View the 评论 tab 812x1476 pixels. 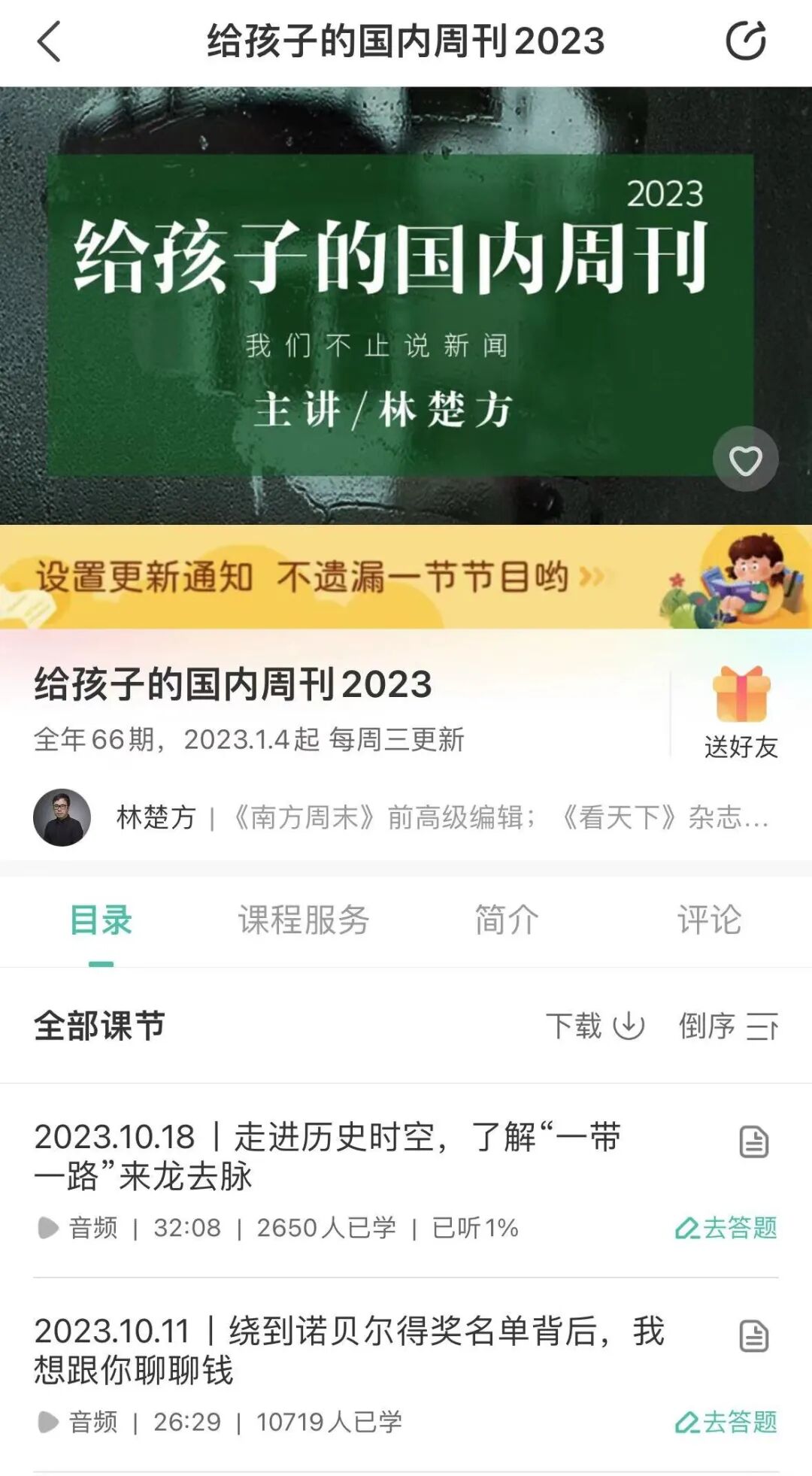point(710,920)
